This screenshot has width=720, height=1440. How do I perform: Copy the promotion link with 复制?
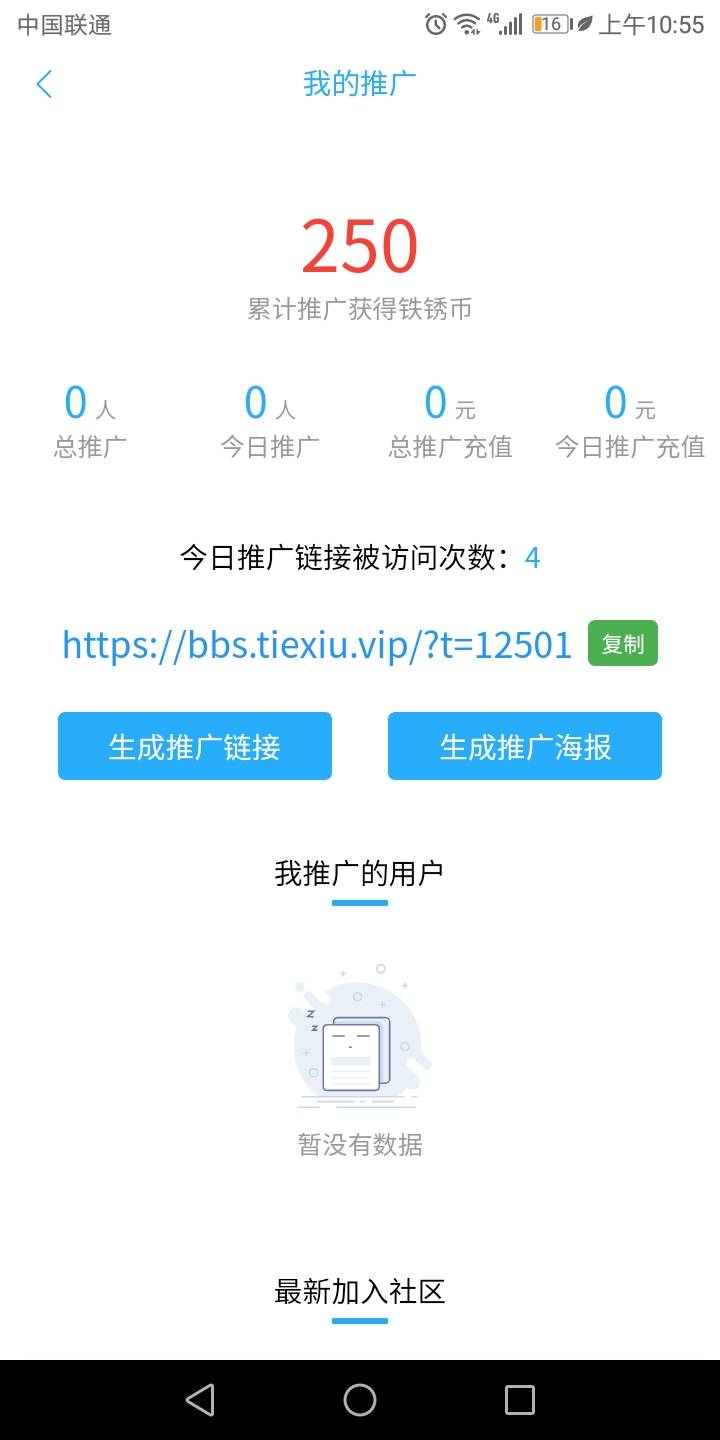pyautogui.click(x=622, y=644)
